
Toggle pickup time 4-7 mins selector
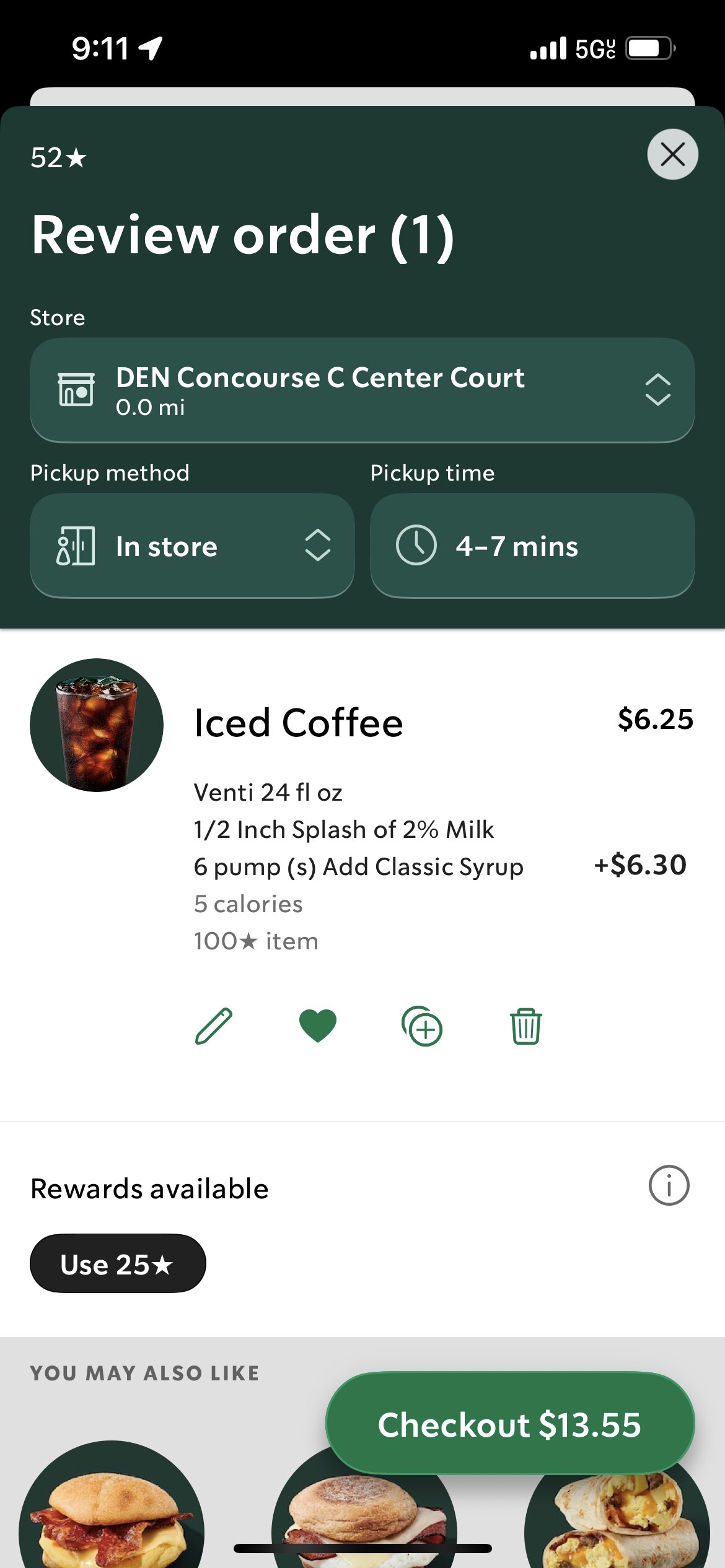[532, 546]
